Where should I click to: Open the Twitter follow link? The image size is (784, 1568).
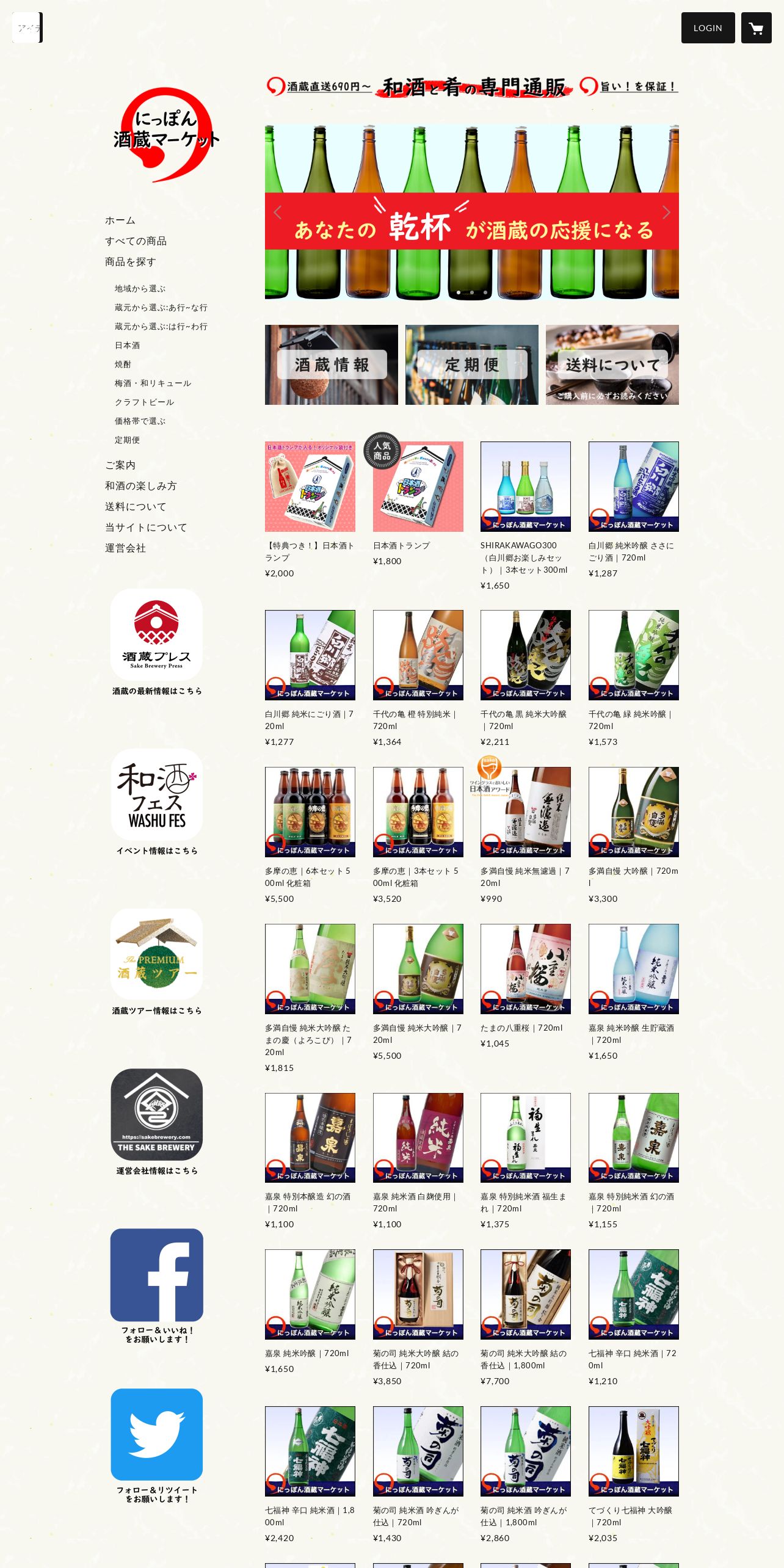pos(156,1435)
